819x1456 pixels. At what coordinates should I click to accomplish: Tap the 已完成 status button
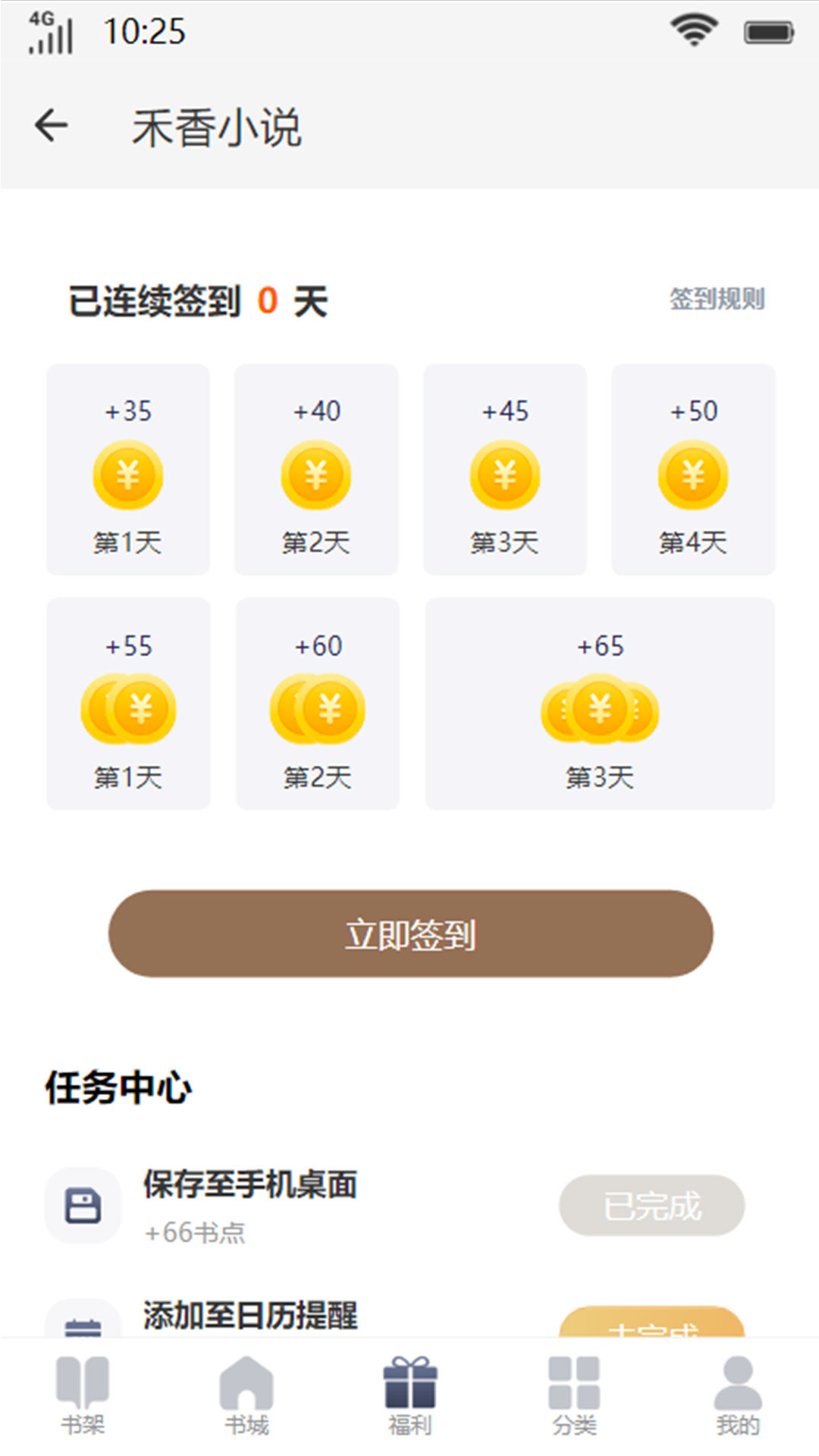[654, 1206]
